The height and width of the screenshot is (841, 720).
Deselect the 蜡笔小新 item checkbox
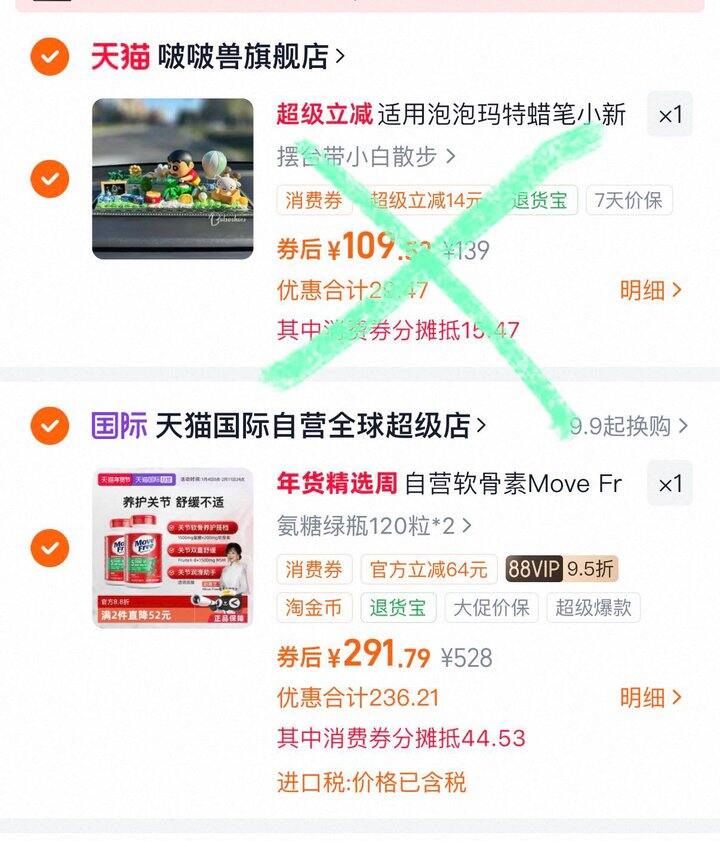pyautogui.click(x=49, y=179)
